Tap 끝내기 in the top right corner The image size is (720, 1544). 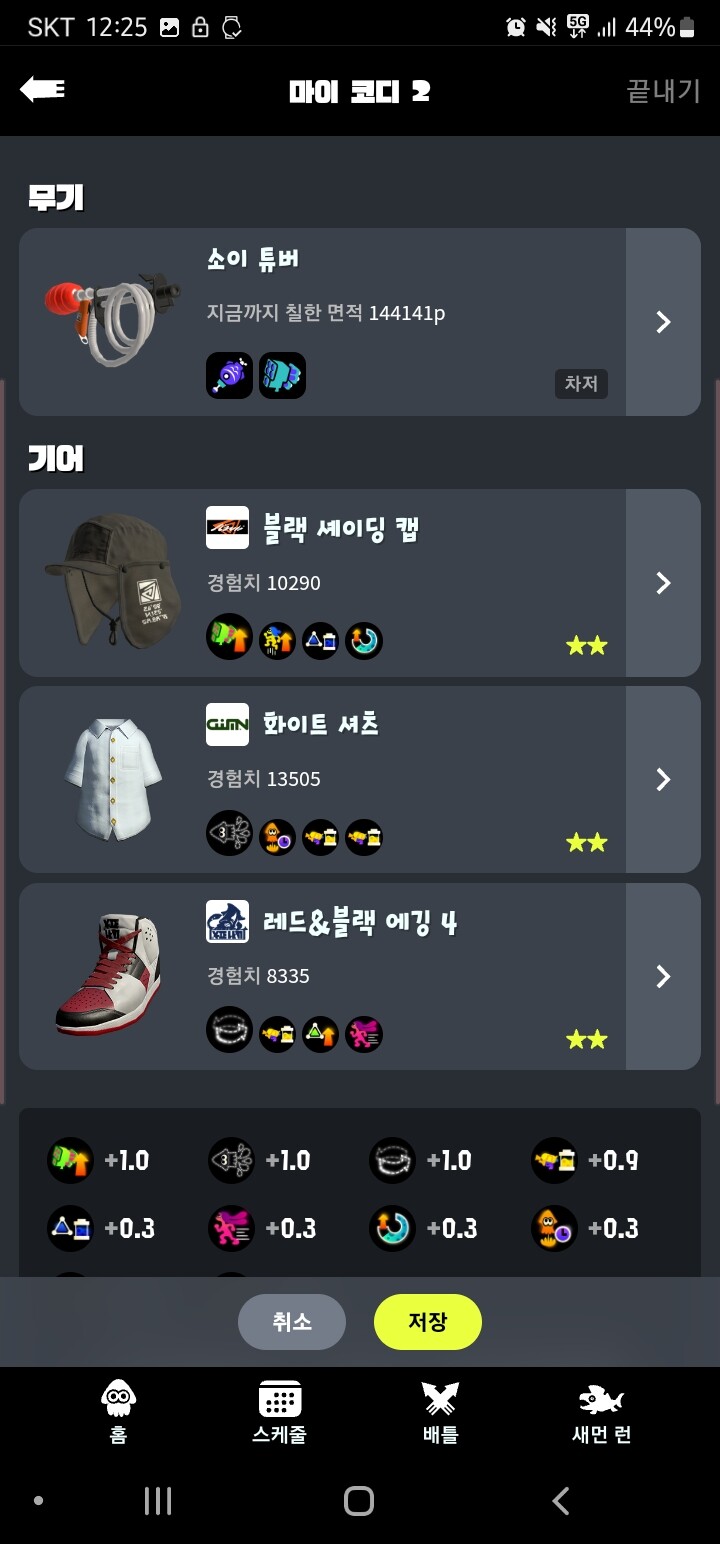point(662,90)
